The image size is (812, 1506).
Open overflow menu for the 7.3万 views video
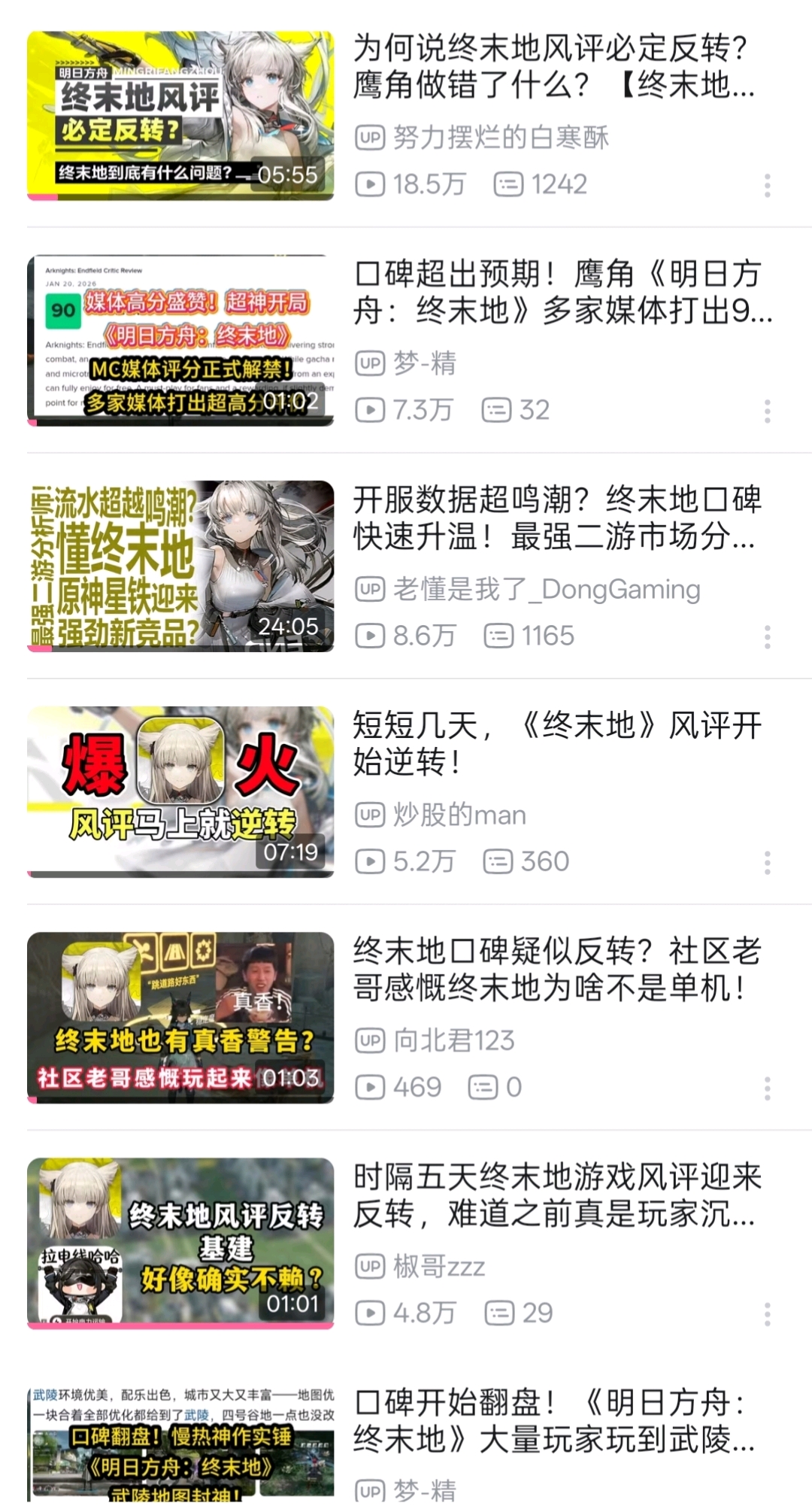[767, 411]
